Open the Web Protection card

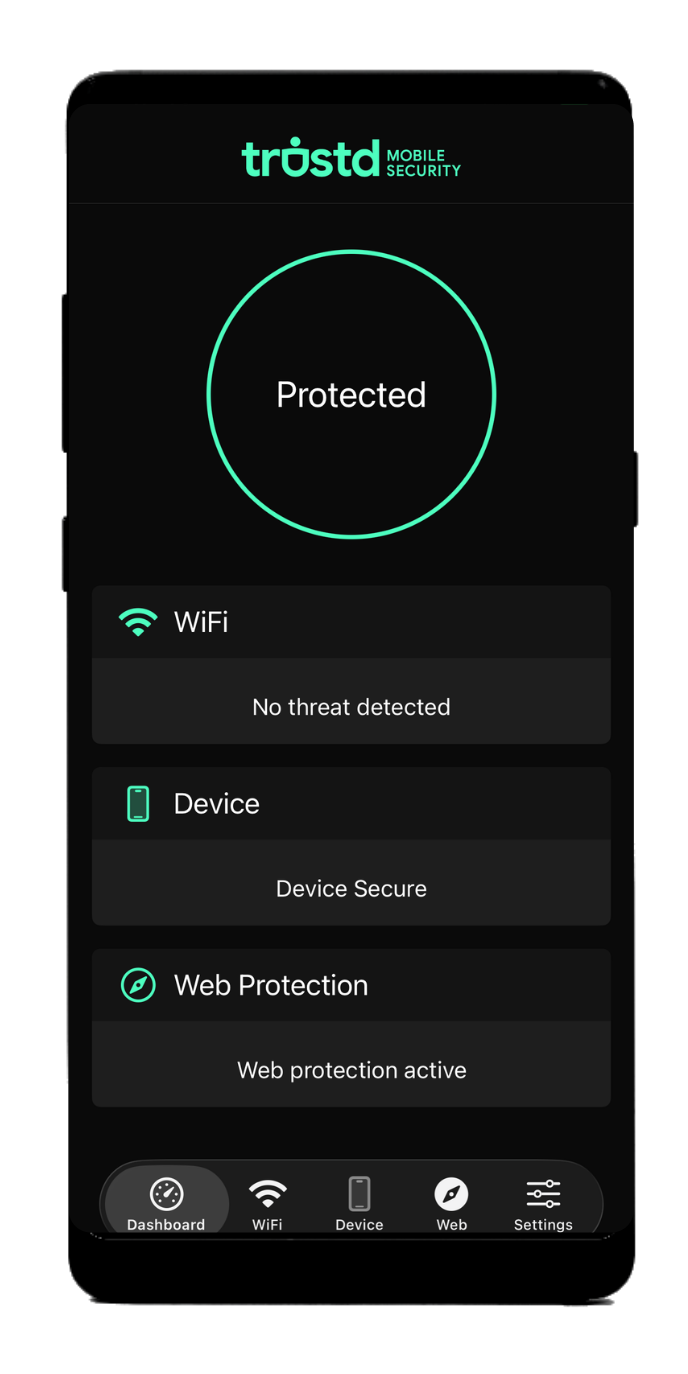(351, 1027)
